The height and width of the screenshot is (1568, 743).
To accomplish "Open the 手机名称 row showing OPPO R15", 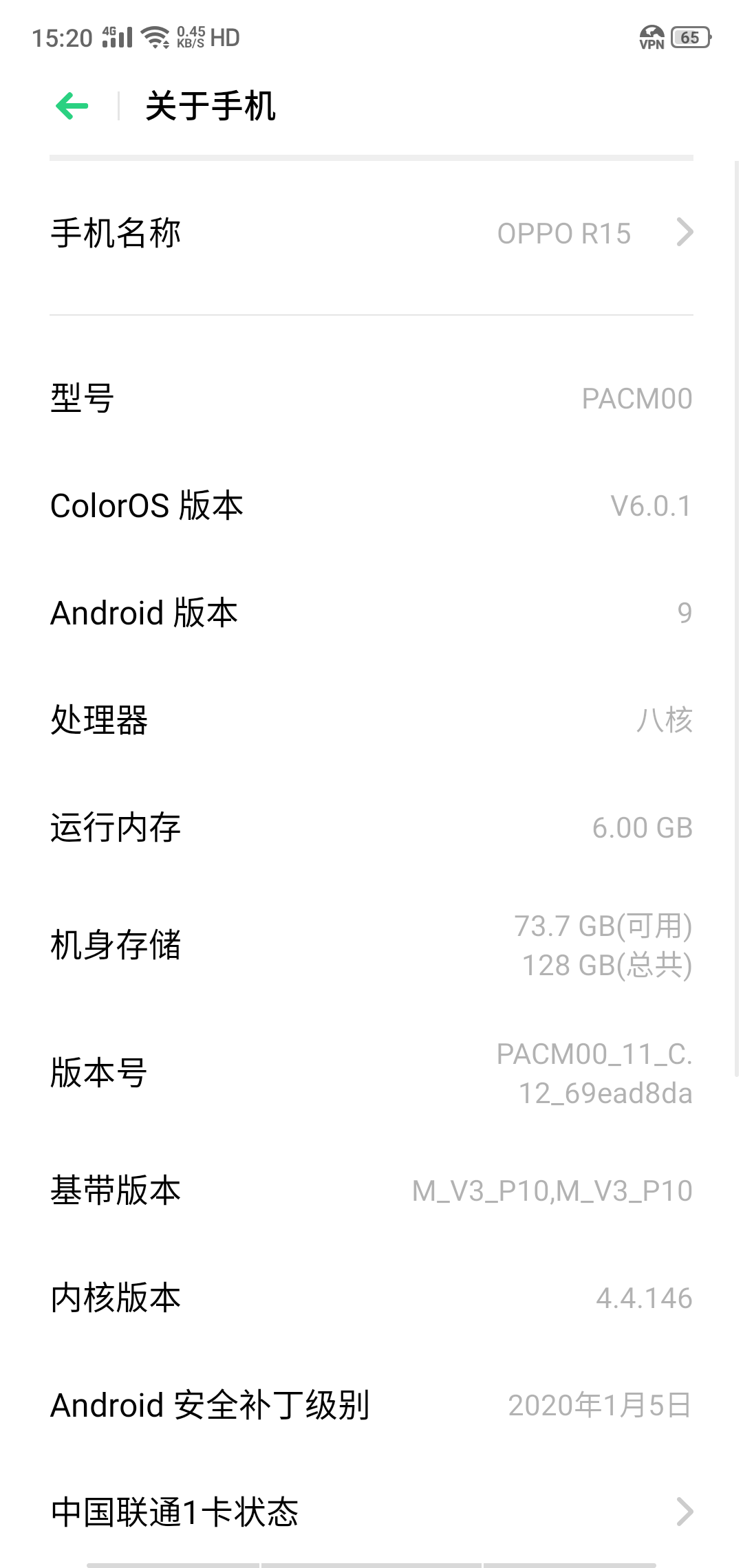I will tap(371, 233).
